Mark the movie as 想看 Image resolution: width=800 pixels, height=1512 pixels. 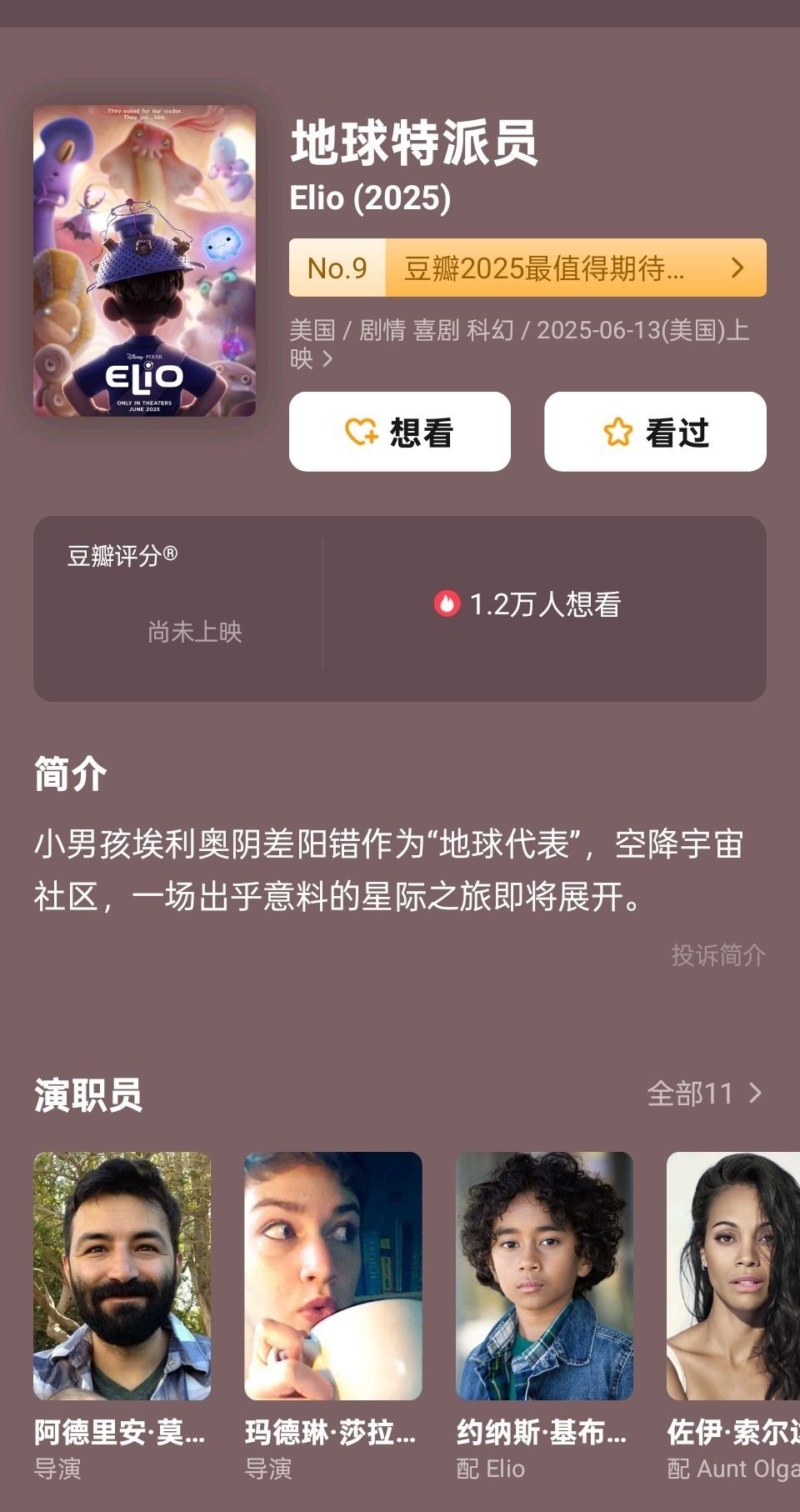tap(399, 432)
